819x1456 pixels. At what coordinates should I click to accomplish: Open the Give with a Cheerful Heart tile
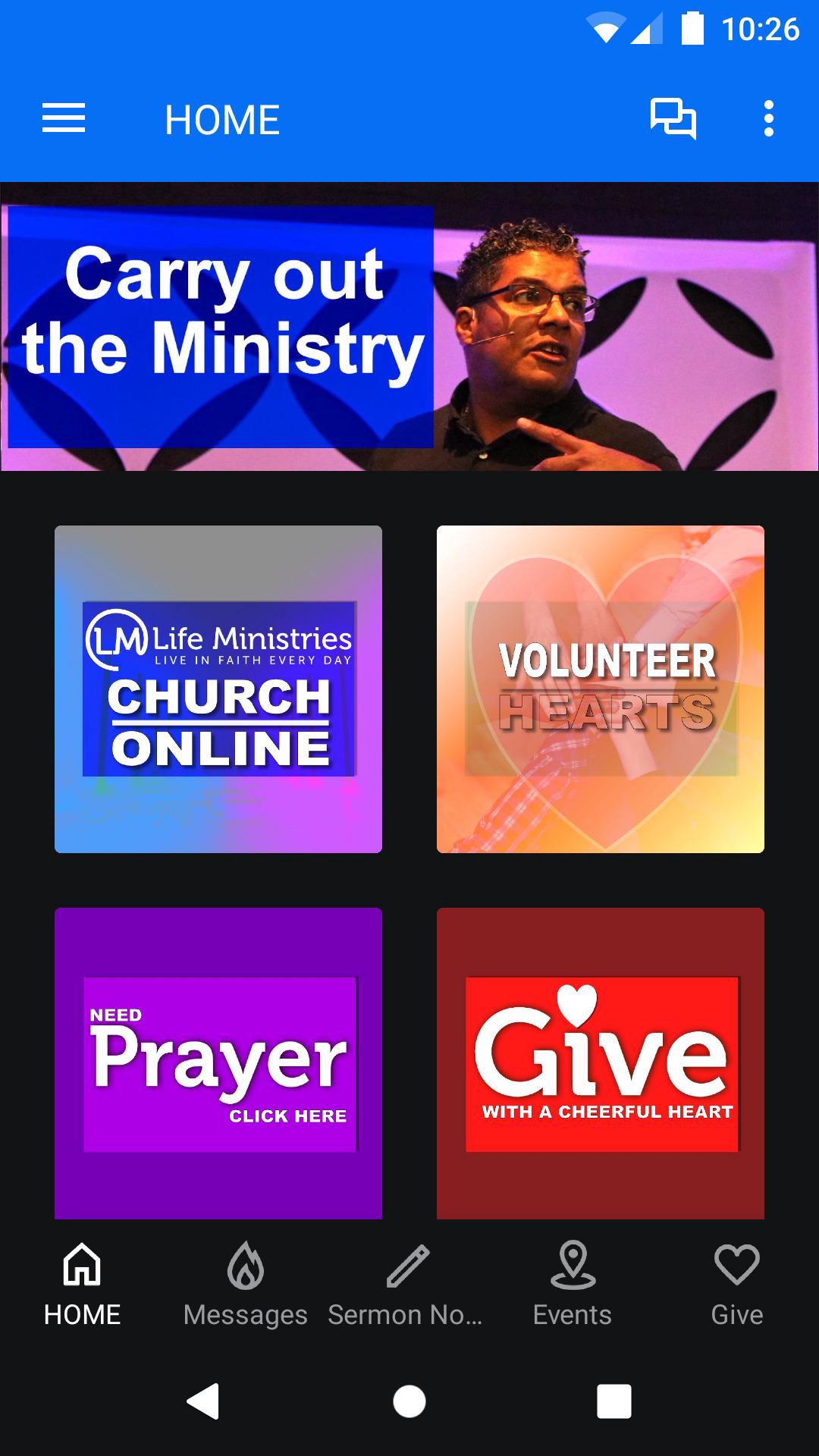(601, 1063)
